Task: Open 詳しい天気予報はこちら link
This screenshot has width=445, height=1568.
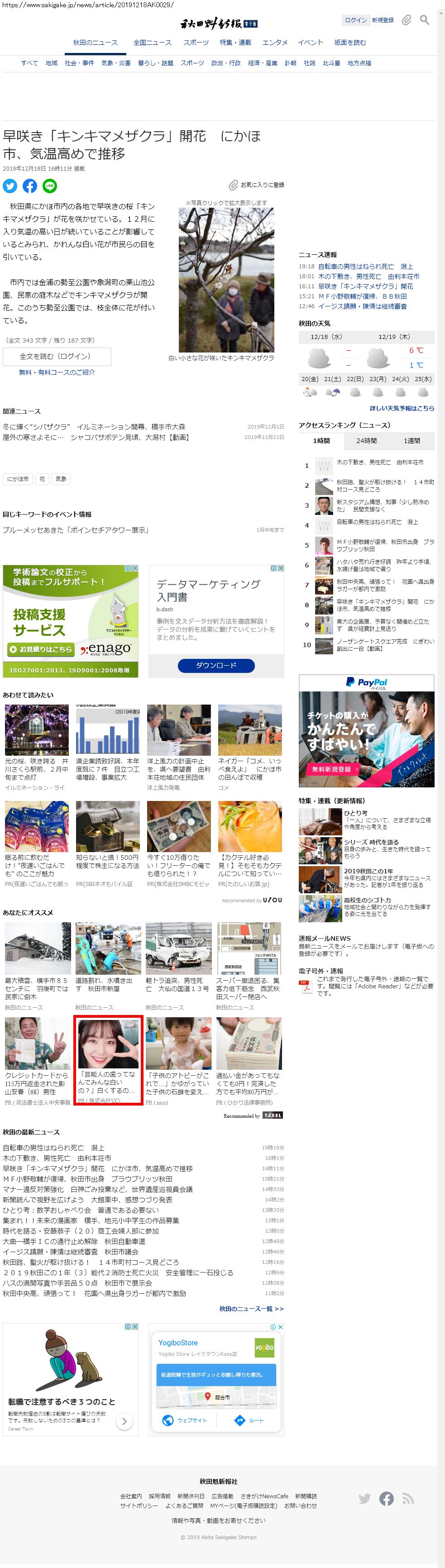Action: [402, 409]
